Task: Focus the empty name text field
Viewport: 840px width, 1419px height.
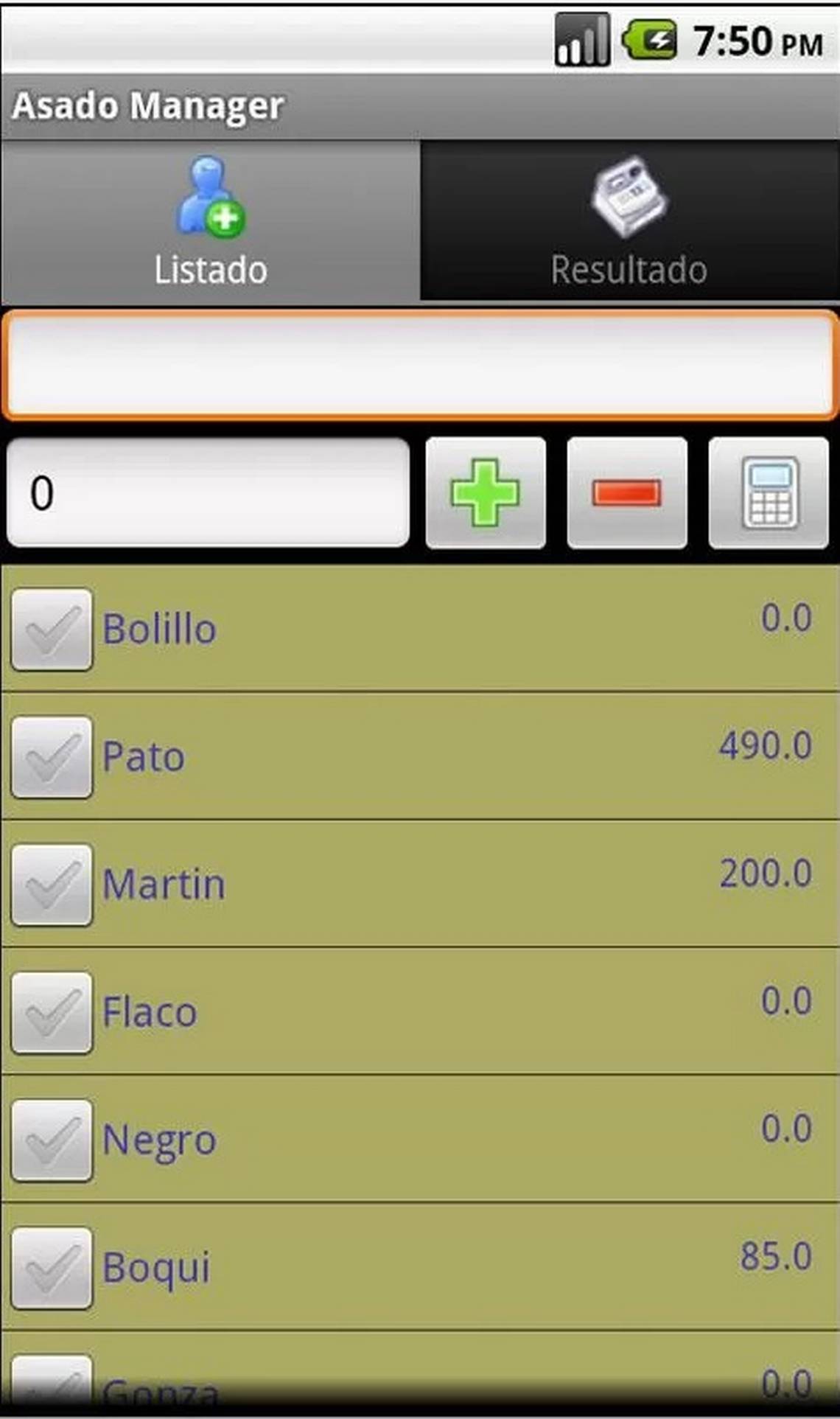Action: point(420,366)
